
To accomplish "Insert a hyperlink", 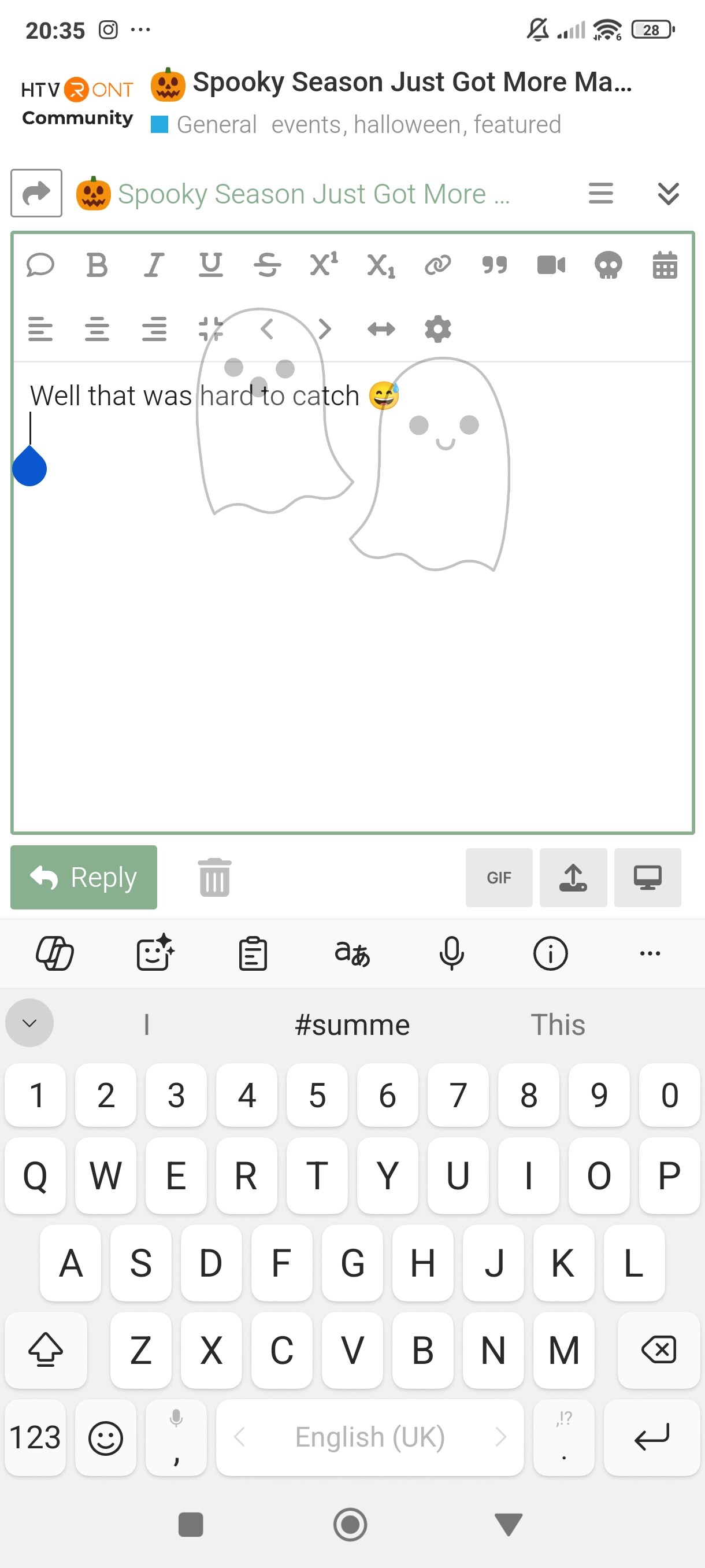I will (437, 265).
